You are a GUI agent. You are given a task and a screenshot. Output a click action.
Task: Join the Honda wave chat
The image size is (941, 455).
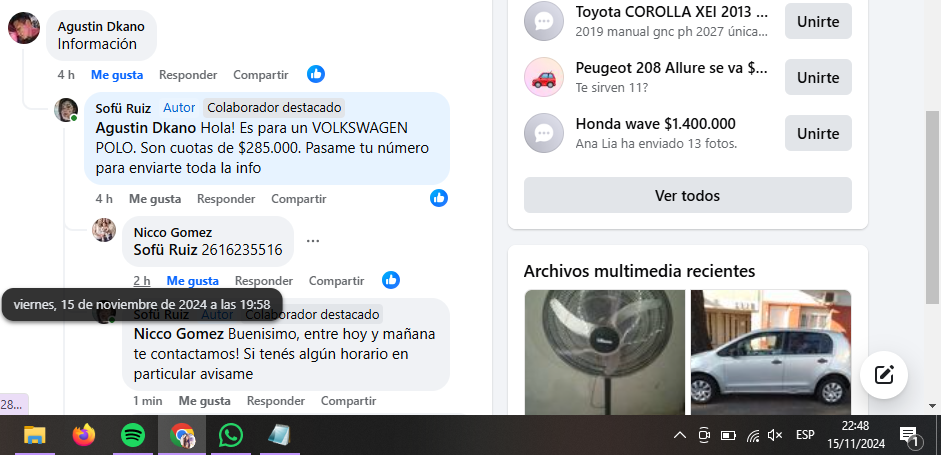[817, 133]
